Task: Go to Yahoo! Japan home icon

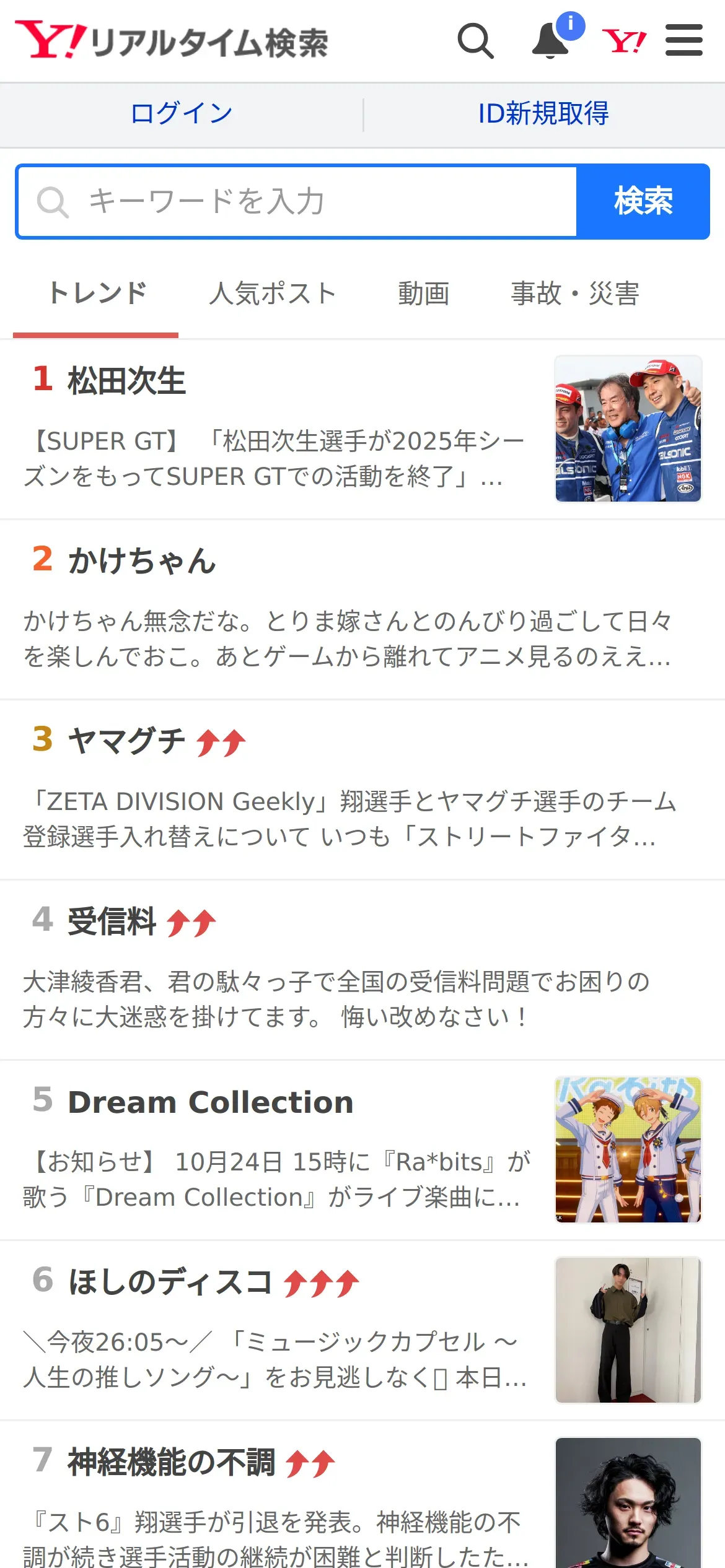Action: 624,41
